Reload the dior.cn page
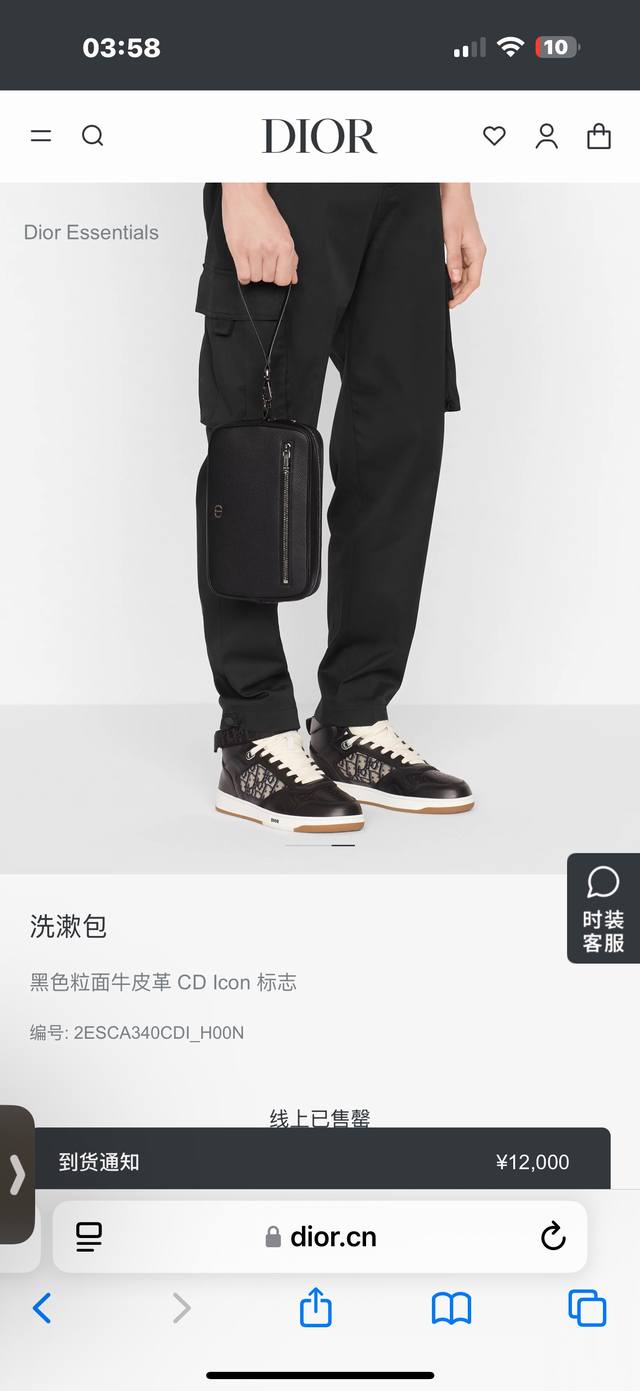The width and height of the screenshot is (640, 1391). [553, 1237]
